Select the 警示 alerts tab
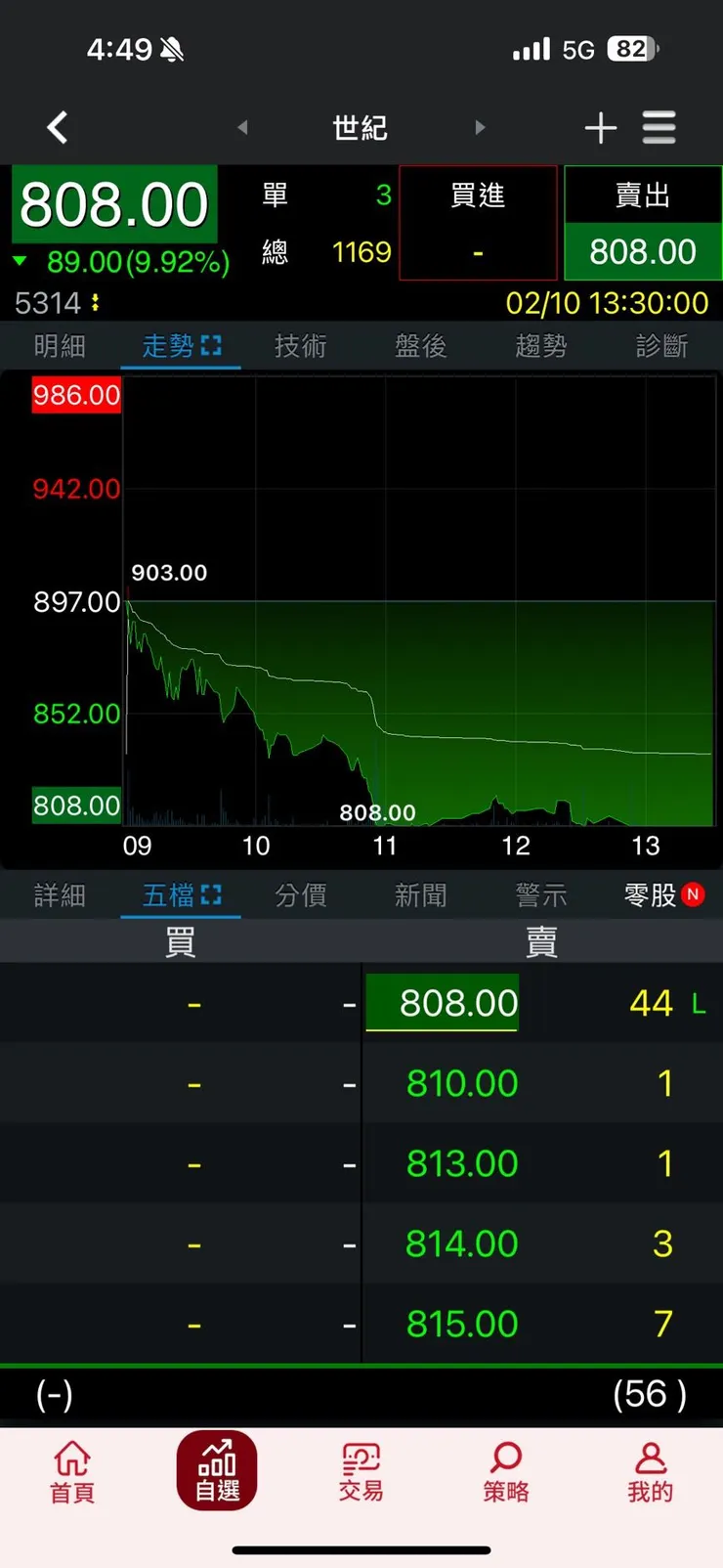723x1568 pixels. click(x=541, y=895)
